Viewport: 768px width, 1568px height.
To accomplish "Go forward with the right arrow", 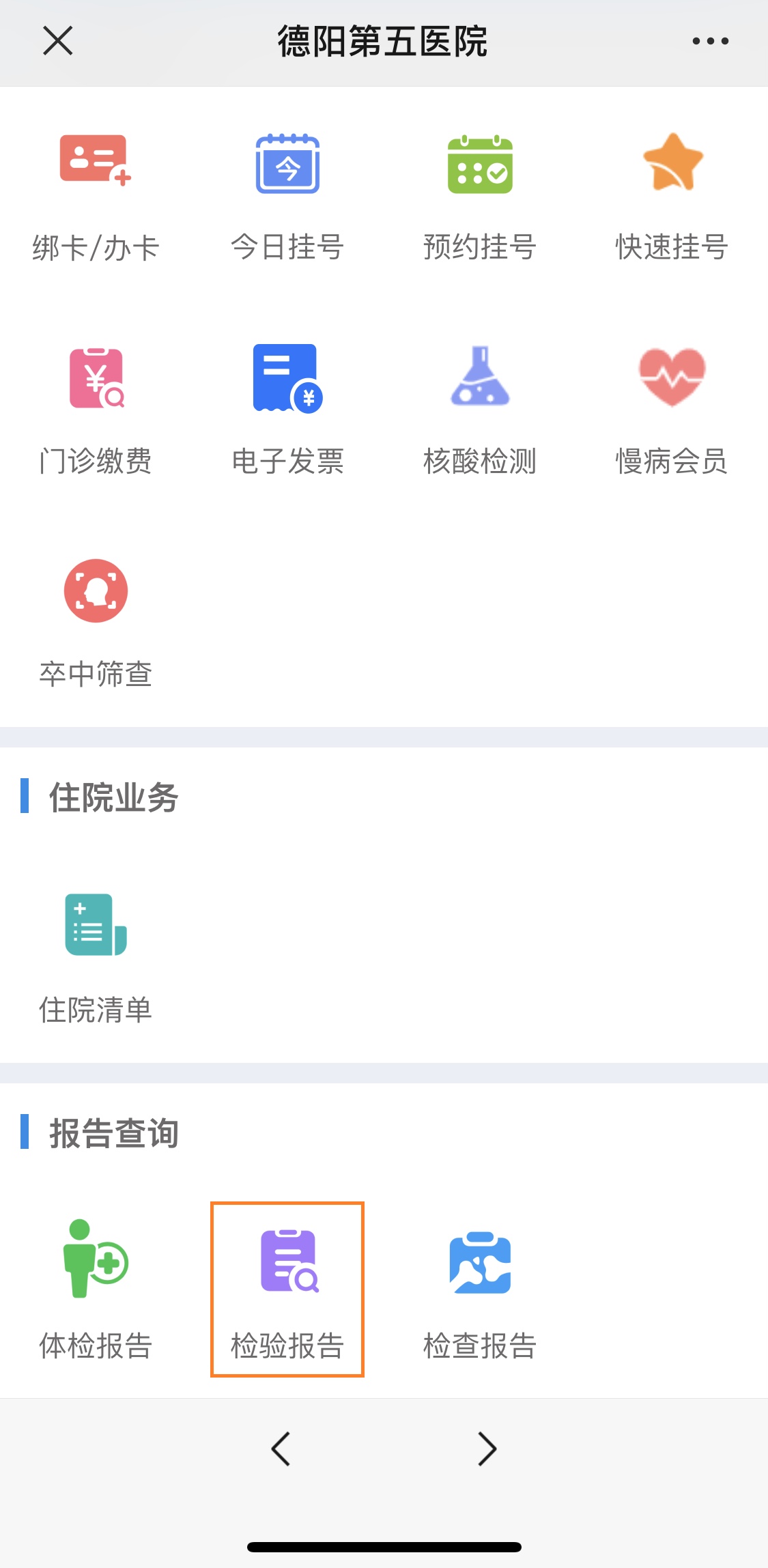I will 487,1449.
